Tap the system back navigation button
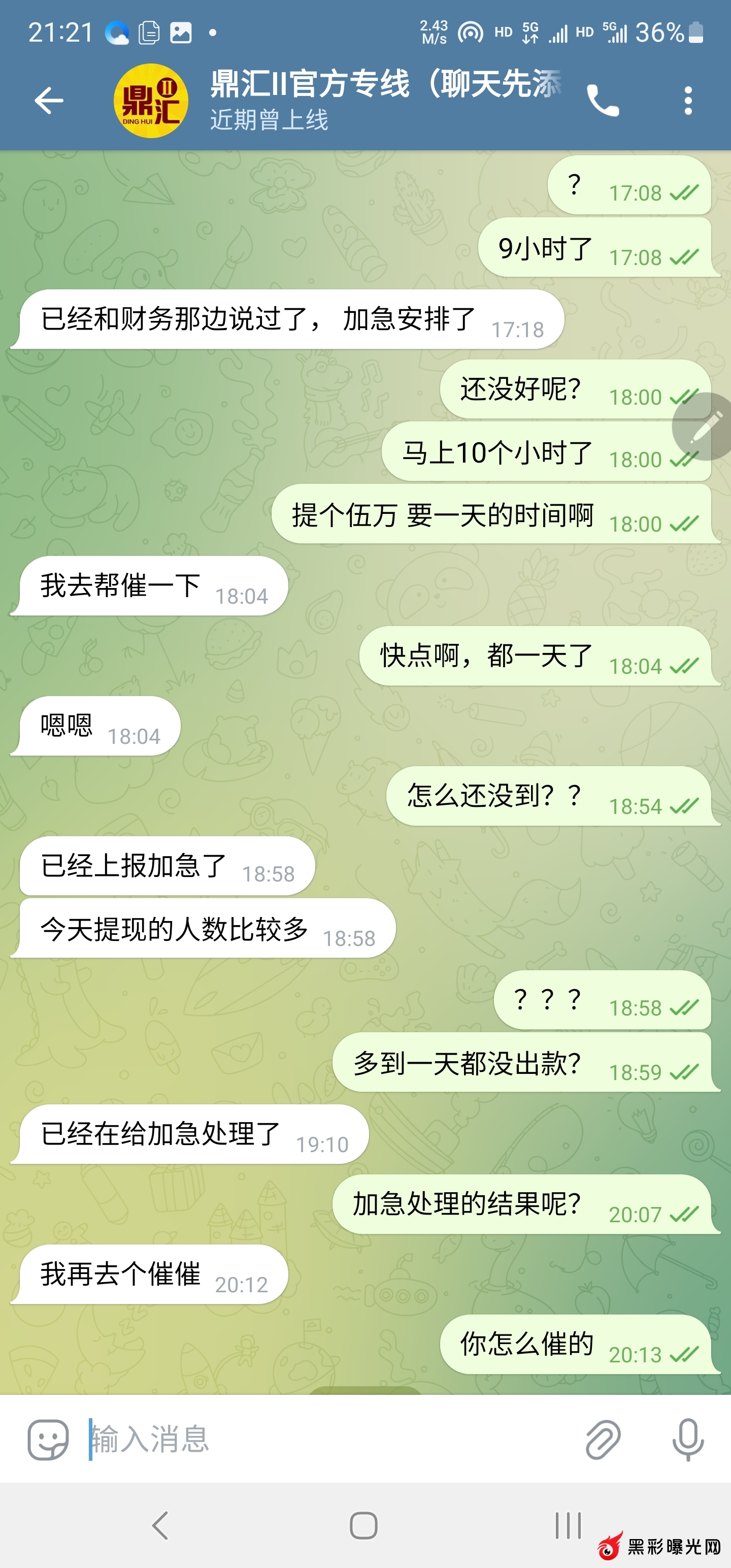This screenshot has width=731, height=1568. [160, 1525]
